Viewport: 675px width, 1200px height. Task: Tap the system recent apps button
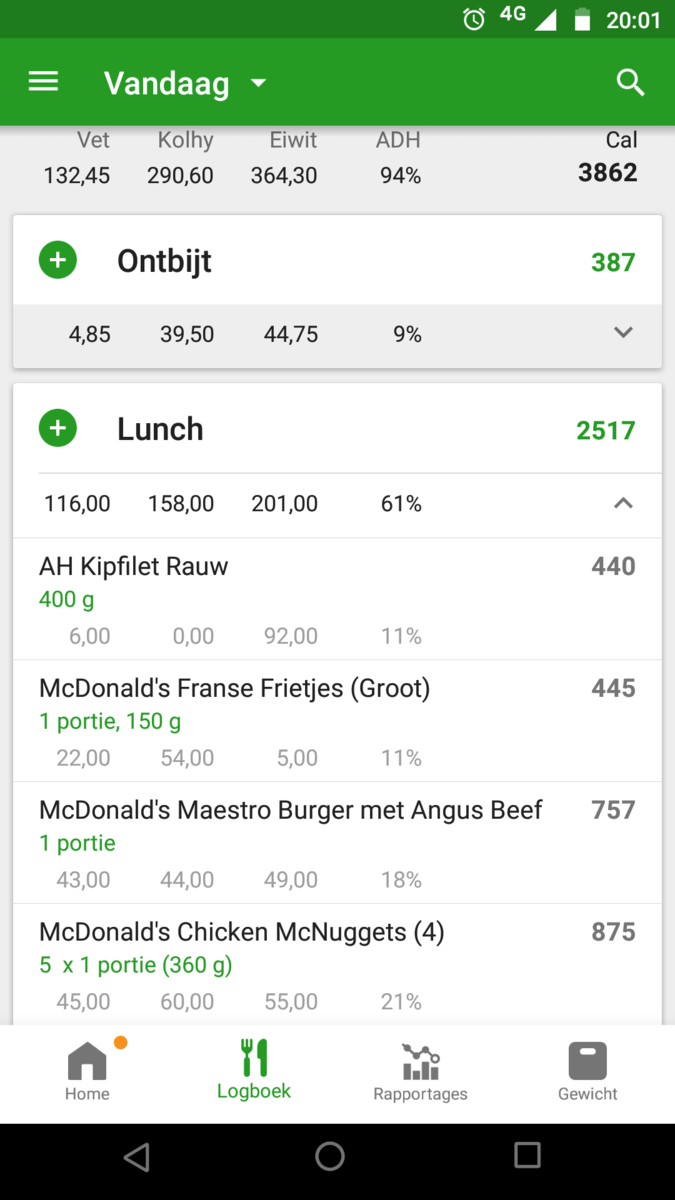(527, 1156)
